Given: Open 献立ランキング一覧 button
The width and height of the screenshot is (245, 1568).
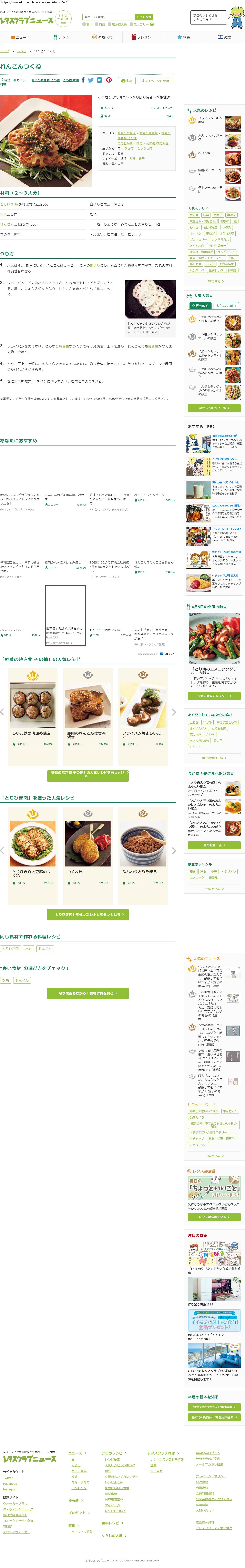Looking at the screenshot, I should [214, 408].
